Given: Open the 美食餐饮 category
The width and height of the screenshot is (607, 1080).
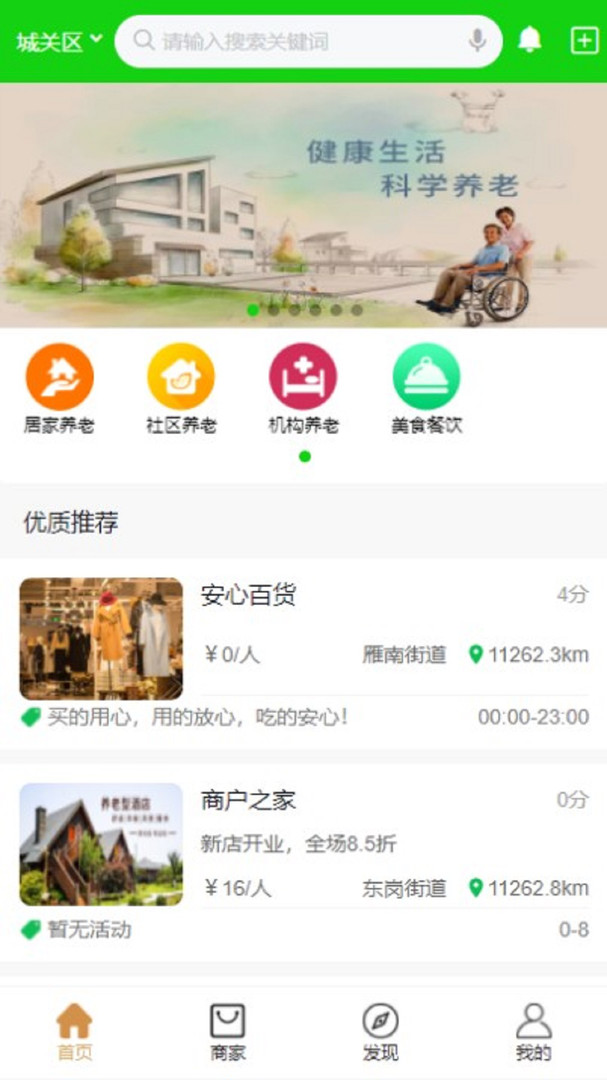Looking at the screenshot, I should (426, 389).
